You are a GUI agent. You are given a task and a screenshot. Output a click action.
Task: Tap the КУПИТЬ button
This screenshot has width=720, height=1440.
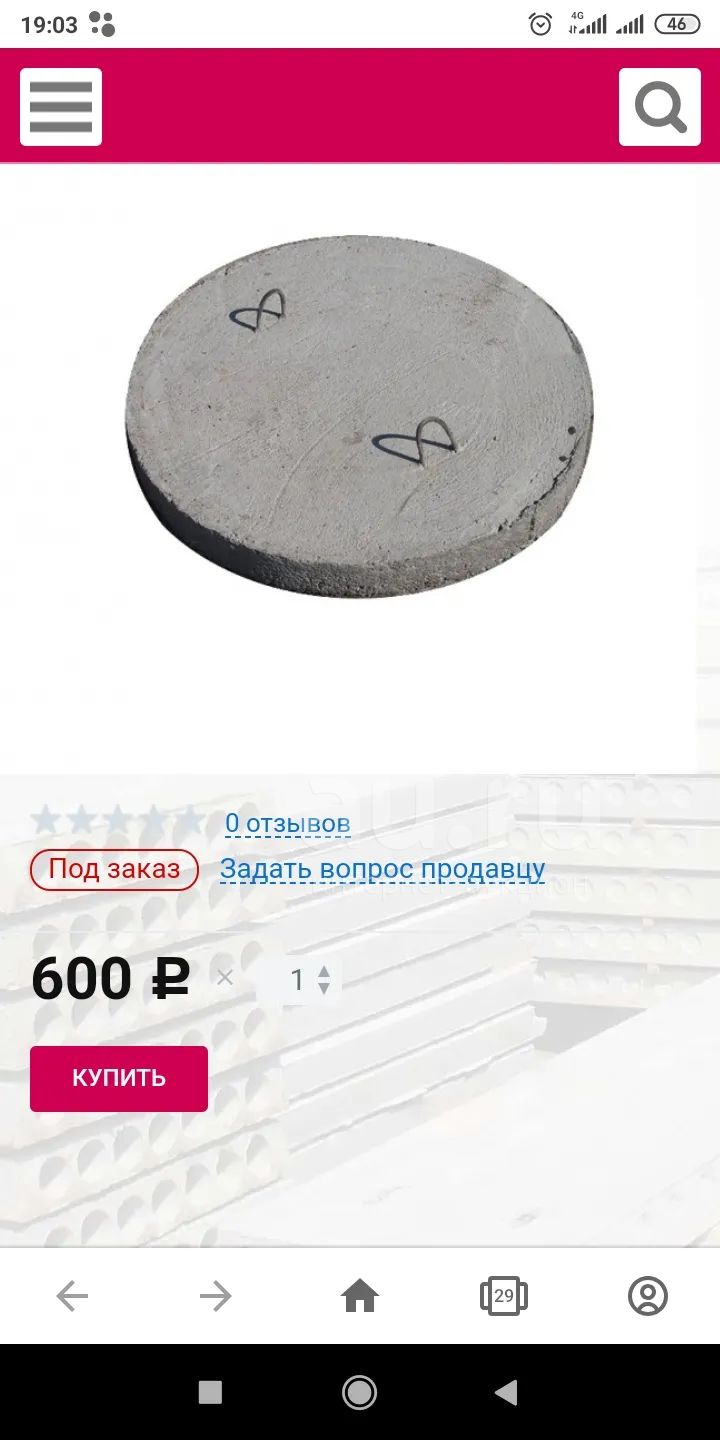tap(119, 1079)
